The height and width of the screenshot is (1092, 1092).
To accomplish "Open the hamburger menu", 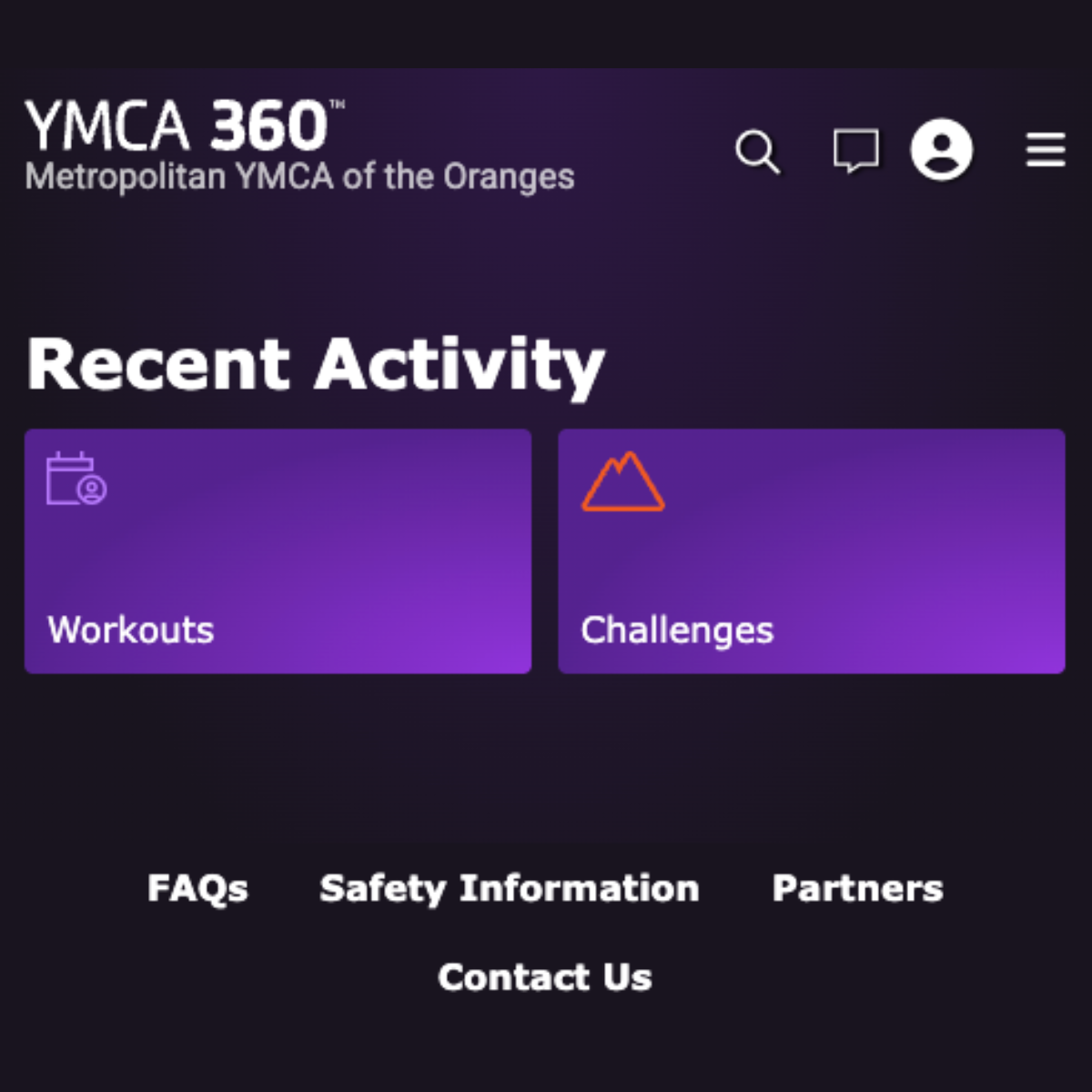I will point(1046,150).
